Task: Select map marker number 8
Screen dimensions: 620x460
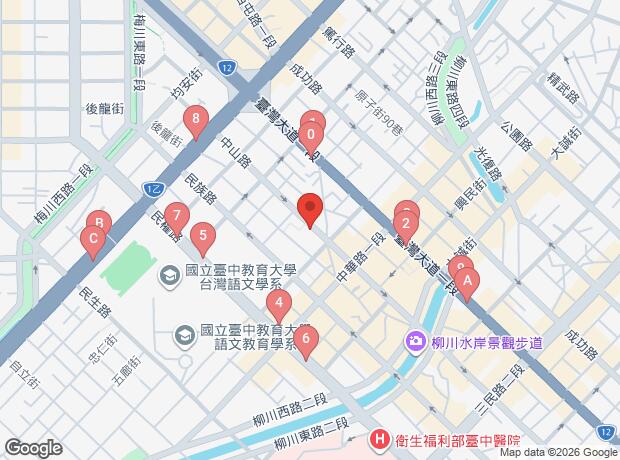Action: tap(195, 122)
